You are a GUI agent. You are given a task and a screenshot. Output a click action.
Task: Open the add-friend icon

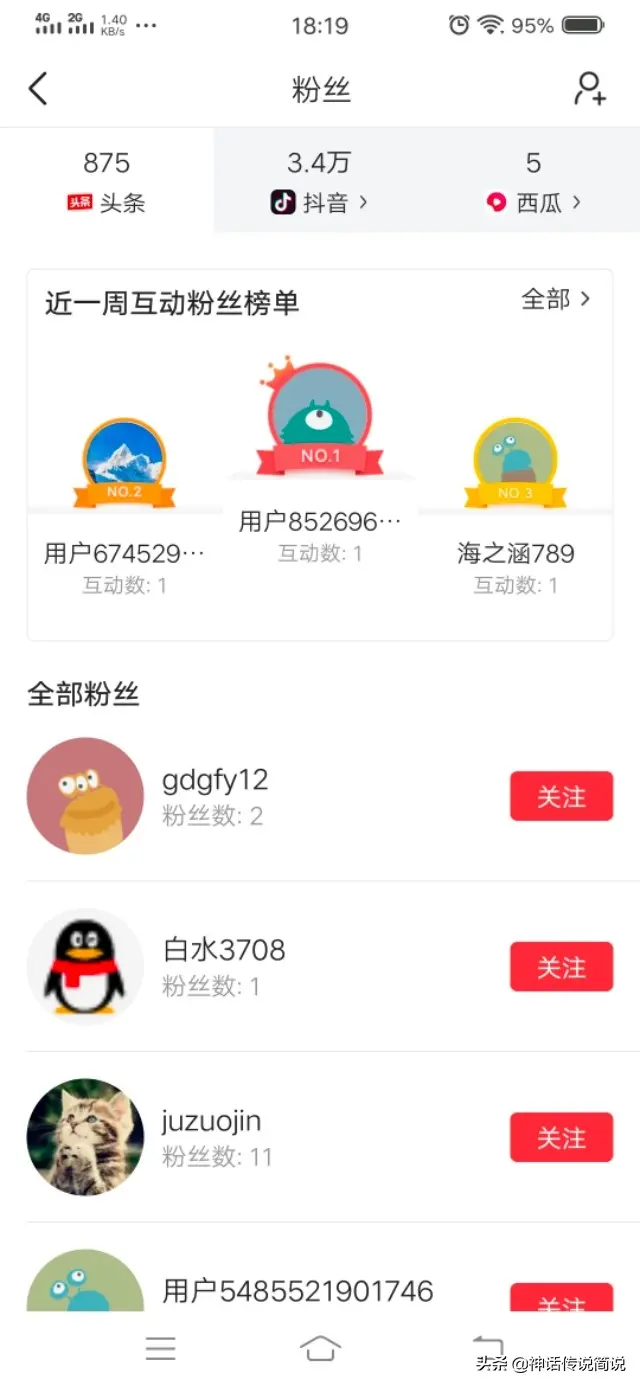point(589,89)
